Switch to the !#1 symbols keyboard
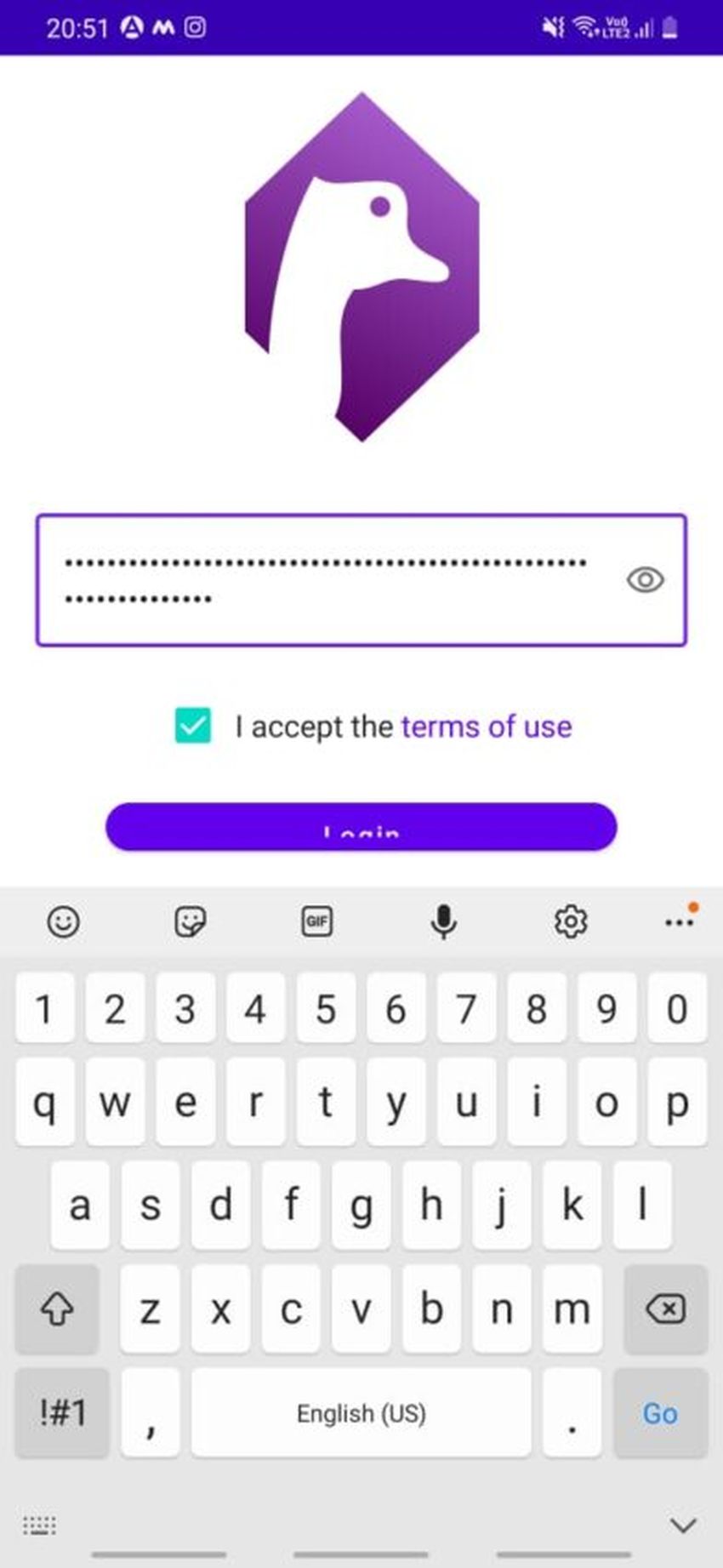The height and width of the screenshot is (1568, 723). pyautogui.click(x=63, y=1413)
